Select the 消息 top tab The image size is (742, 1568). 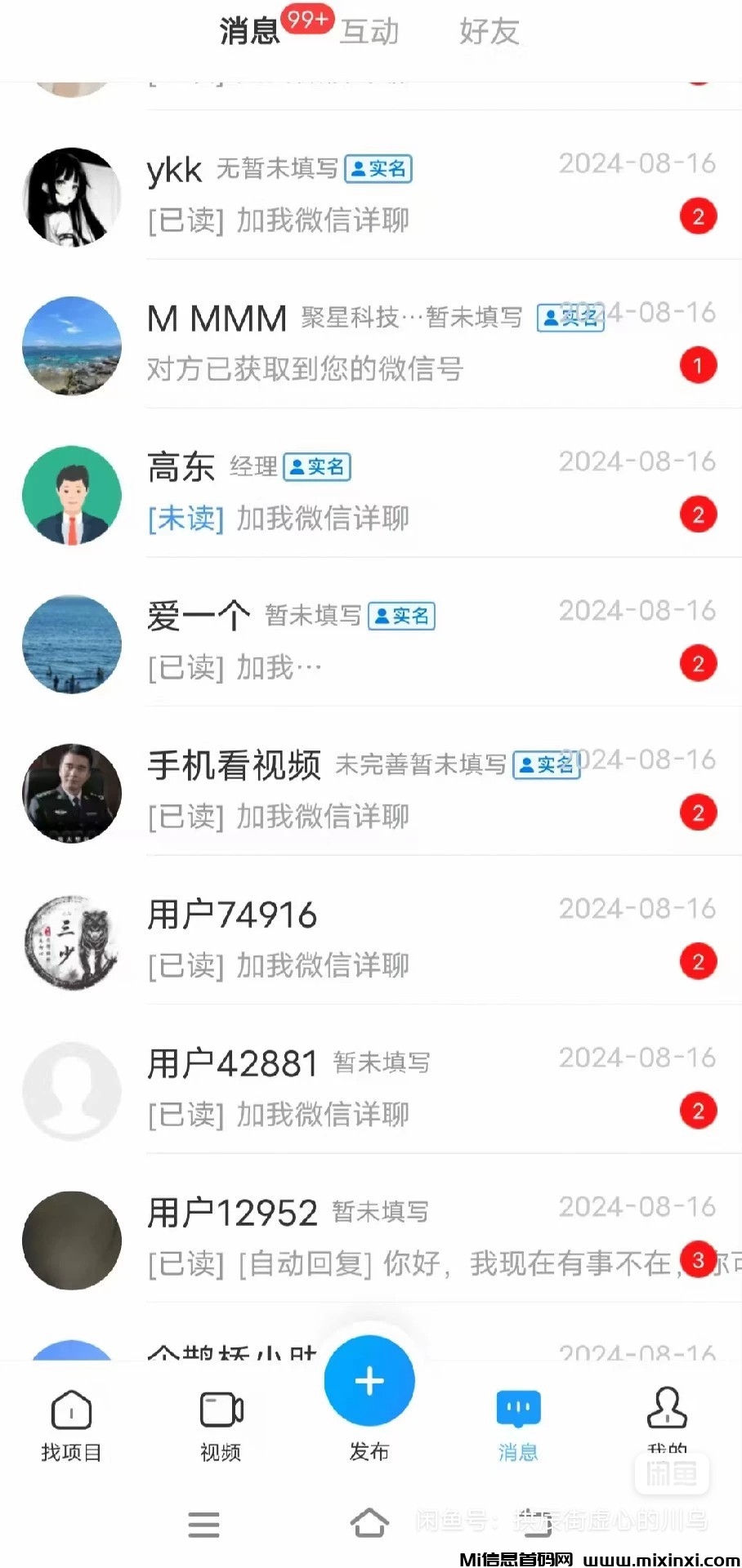click(x=249, y=32)
